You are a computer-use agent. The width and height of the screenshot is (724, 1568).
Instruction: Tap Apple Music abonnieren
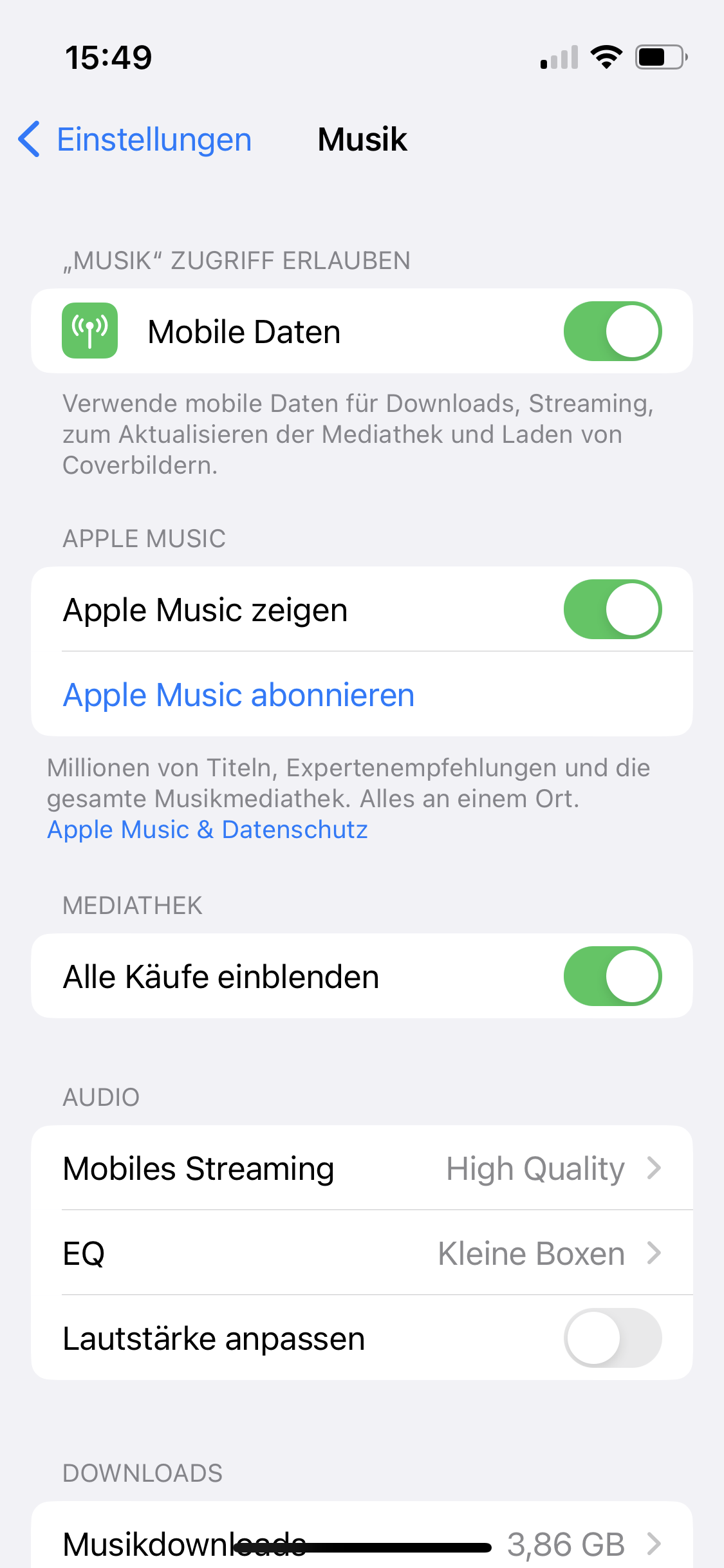238,695
